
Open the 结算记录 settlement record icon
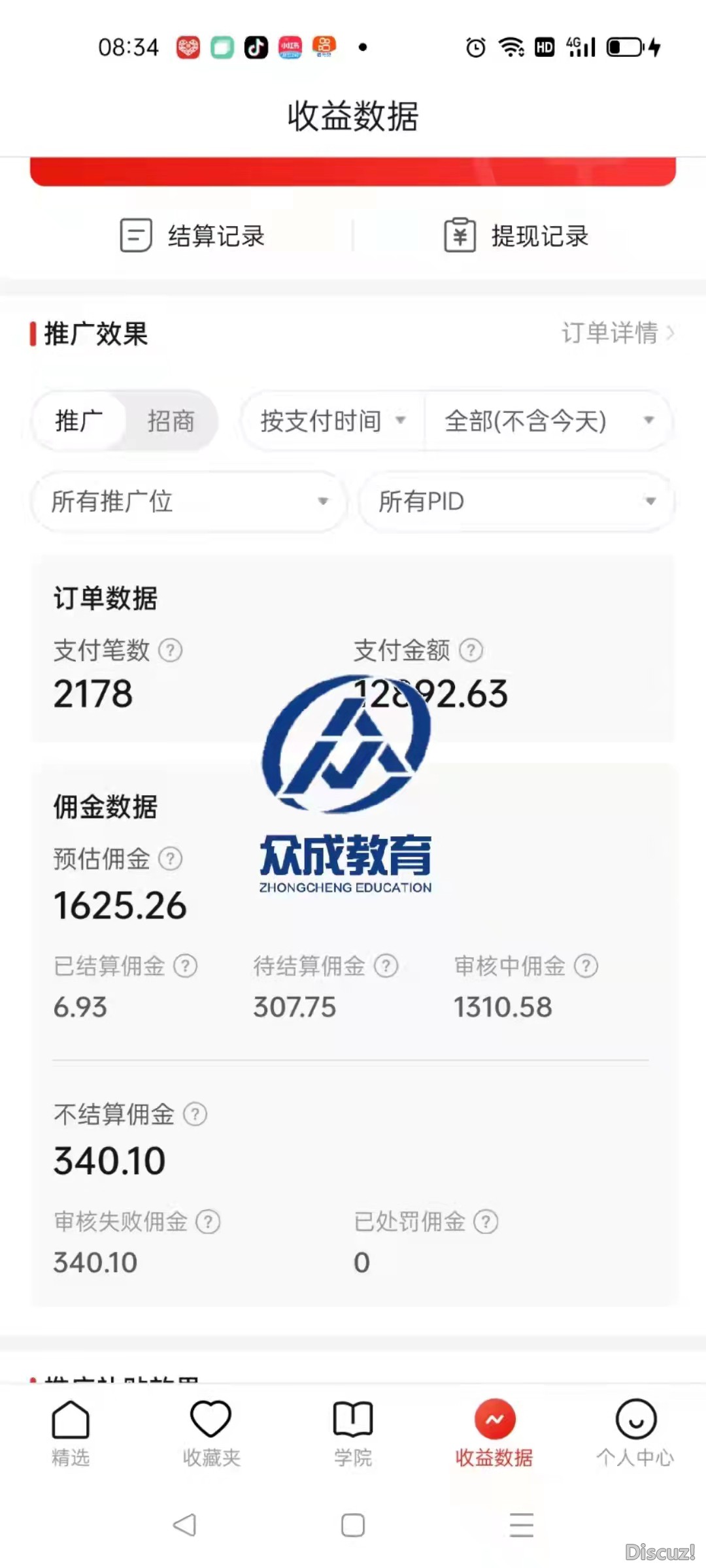point(135,236)
